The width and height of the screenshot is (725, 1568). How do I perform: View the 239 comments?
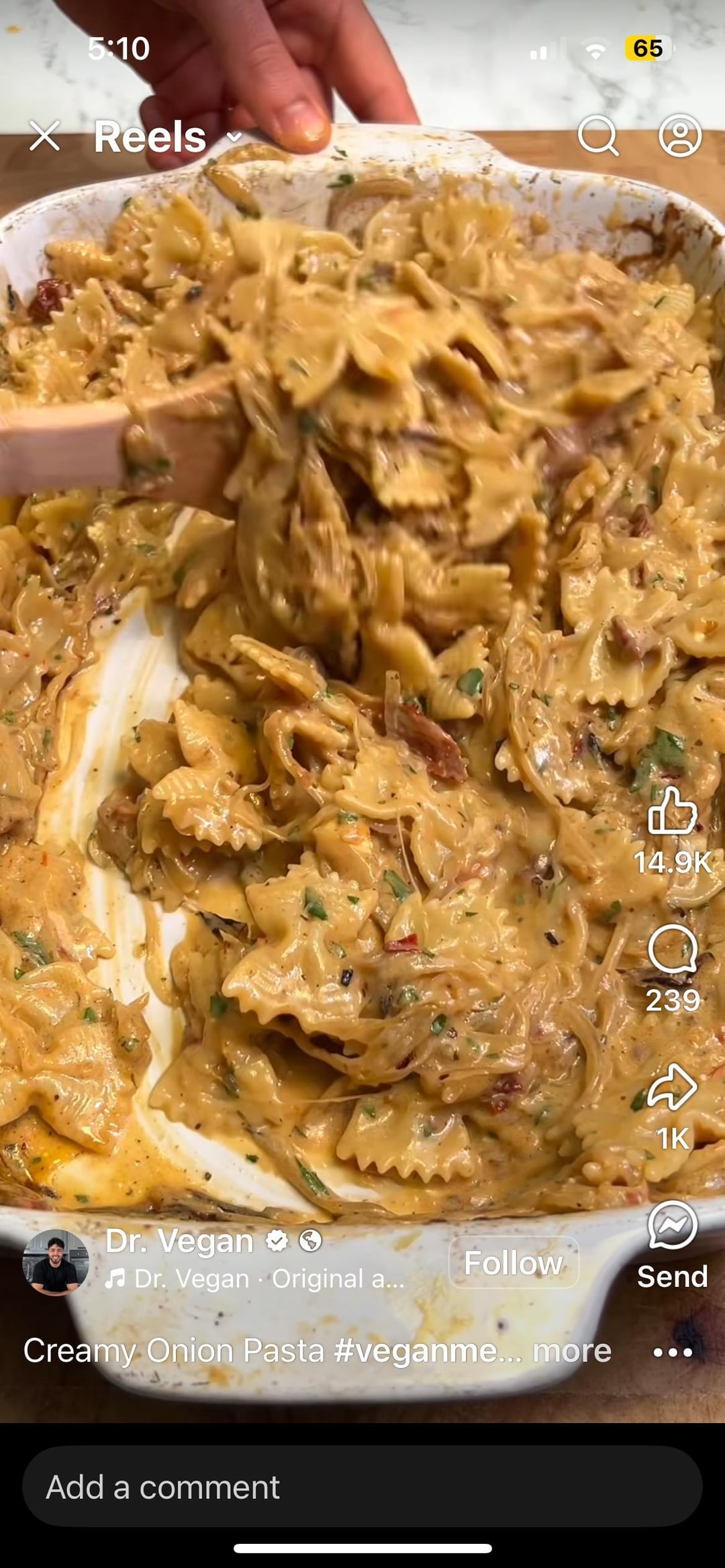[x=672, y=949]
